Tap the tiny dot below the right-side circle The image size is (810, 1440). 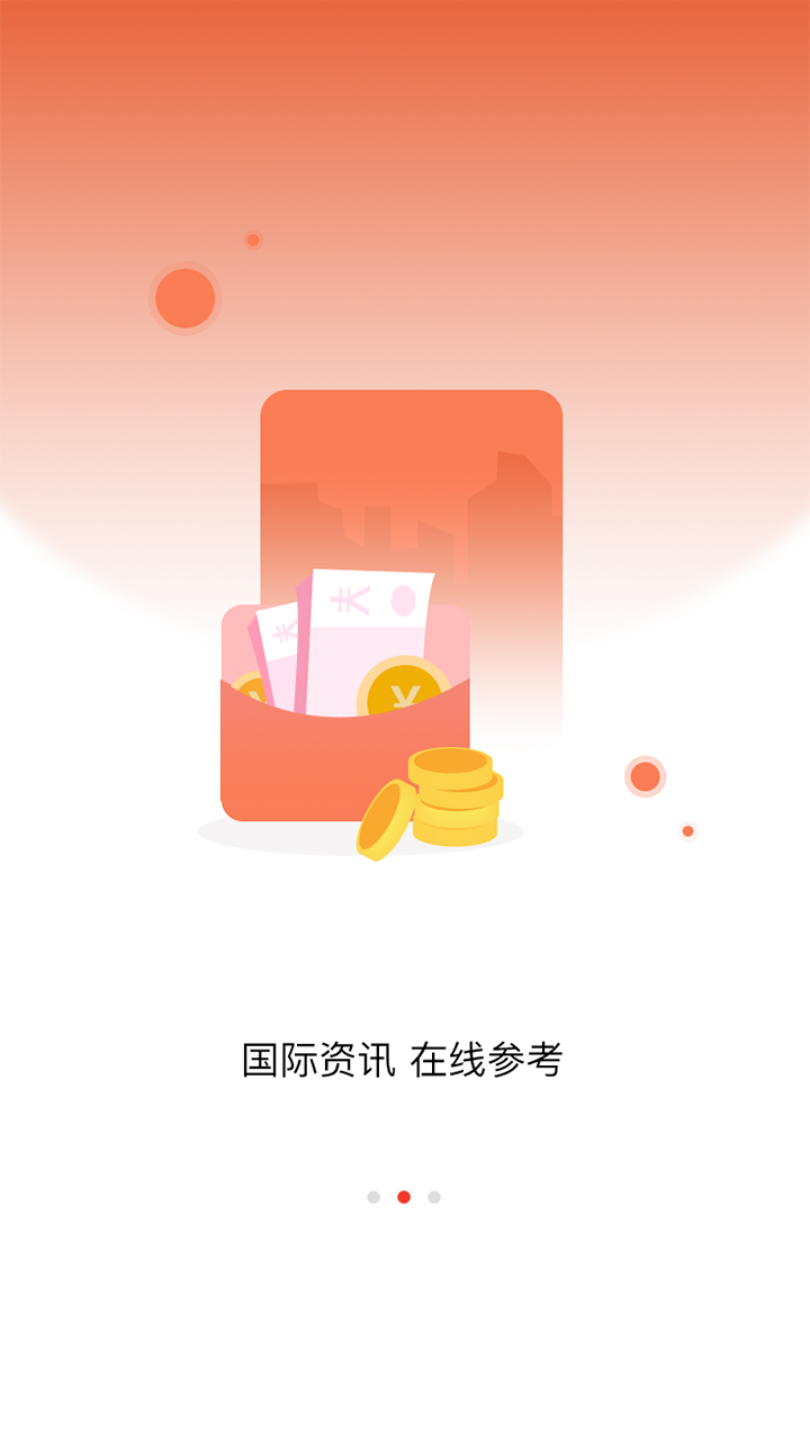pyautogui.click(x=687, y=831)
